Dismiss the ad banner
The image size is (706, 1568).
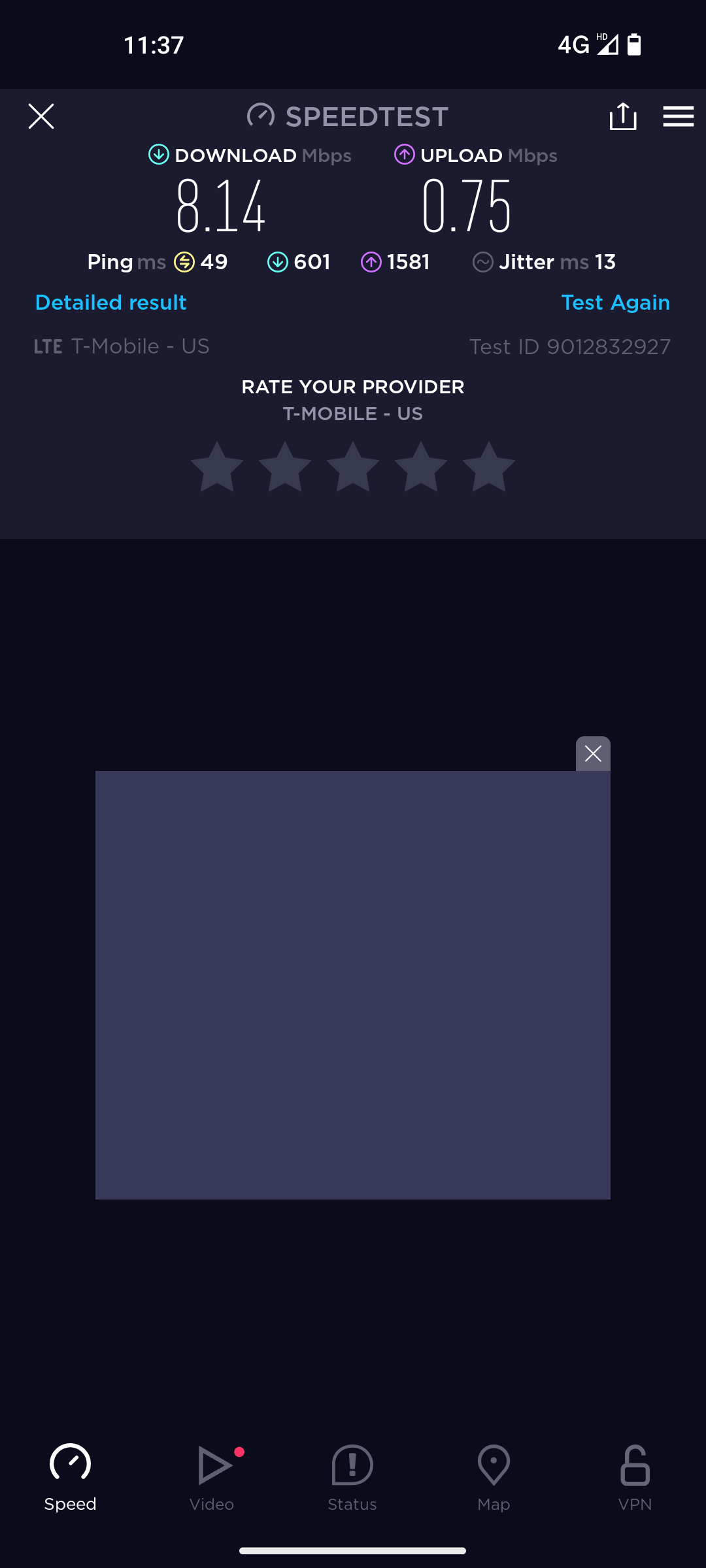pos(593,754)
